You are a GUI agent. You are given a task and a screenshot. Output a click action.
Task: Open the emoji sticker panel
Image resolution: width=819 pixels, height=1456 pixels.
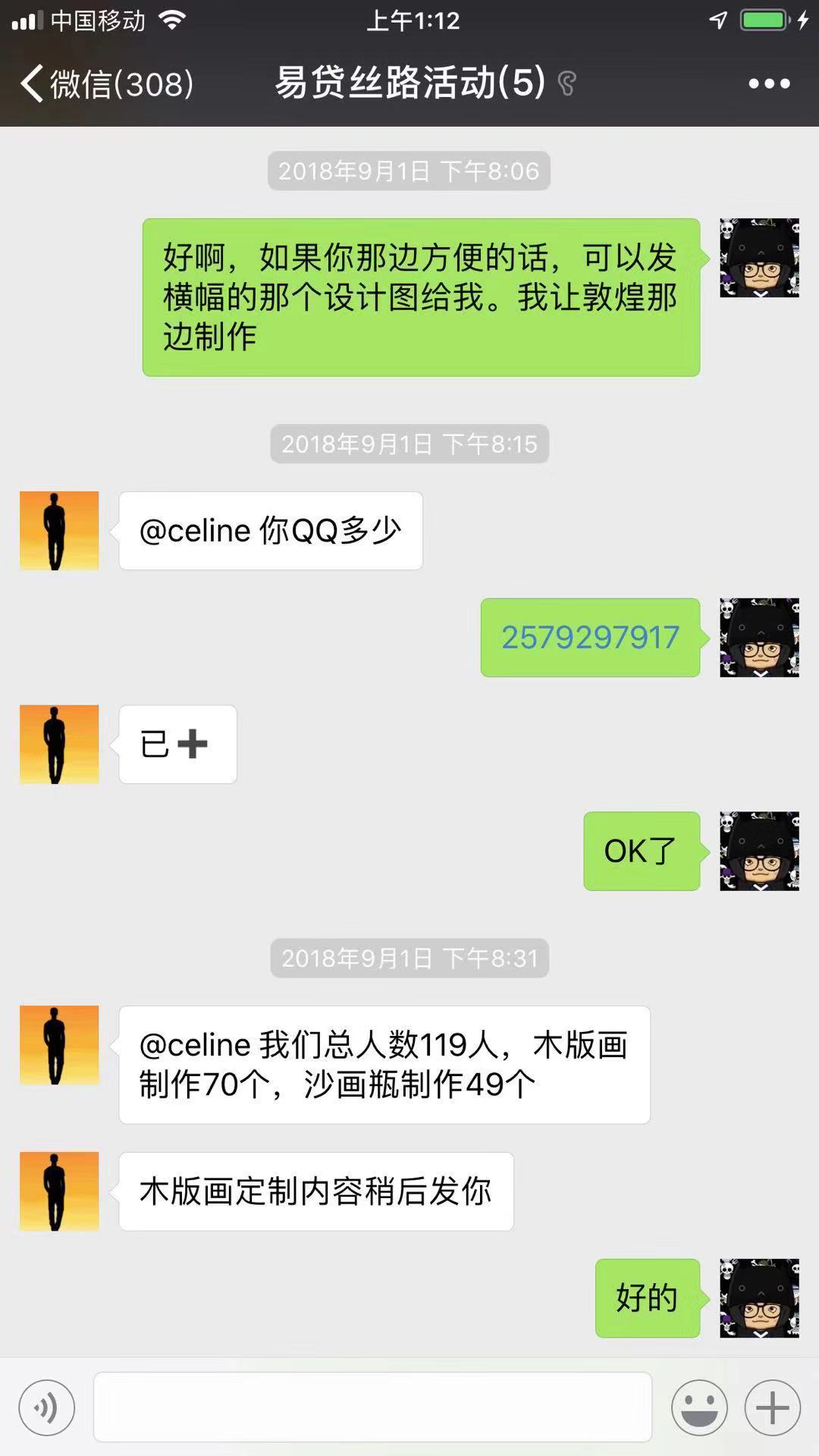698,1407
